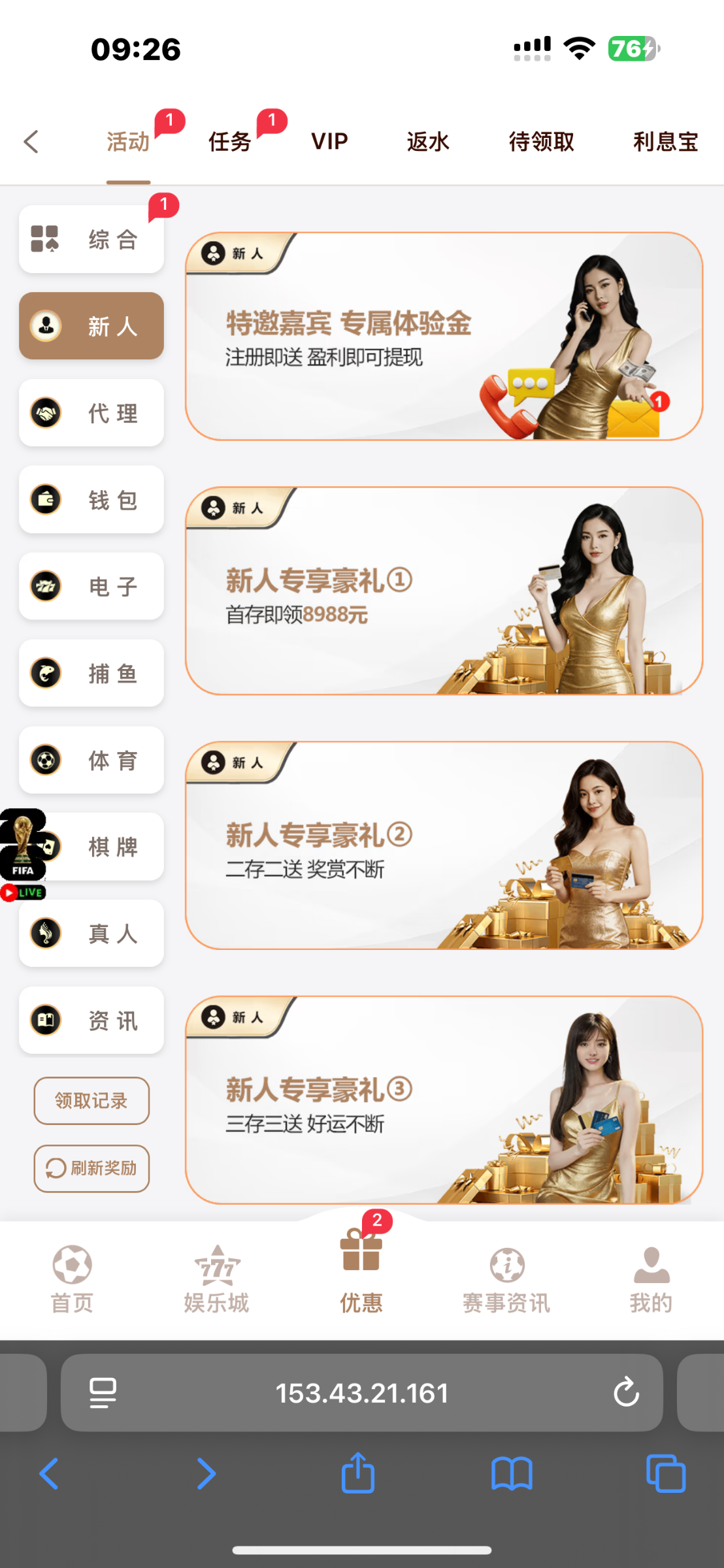Select the 综合 category
Screen dimensions: 724x1568
pyautogui.click(x=91, y=239)
